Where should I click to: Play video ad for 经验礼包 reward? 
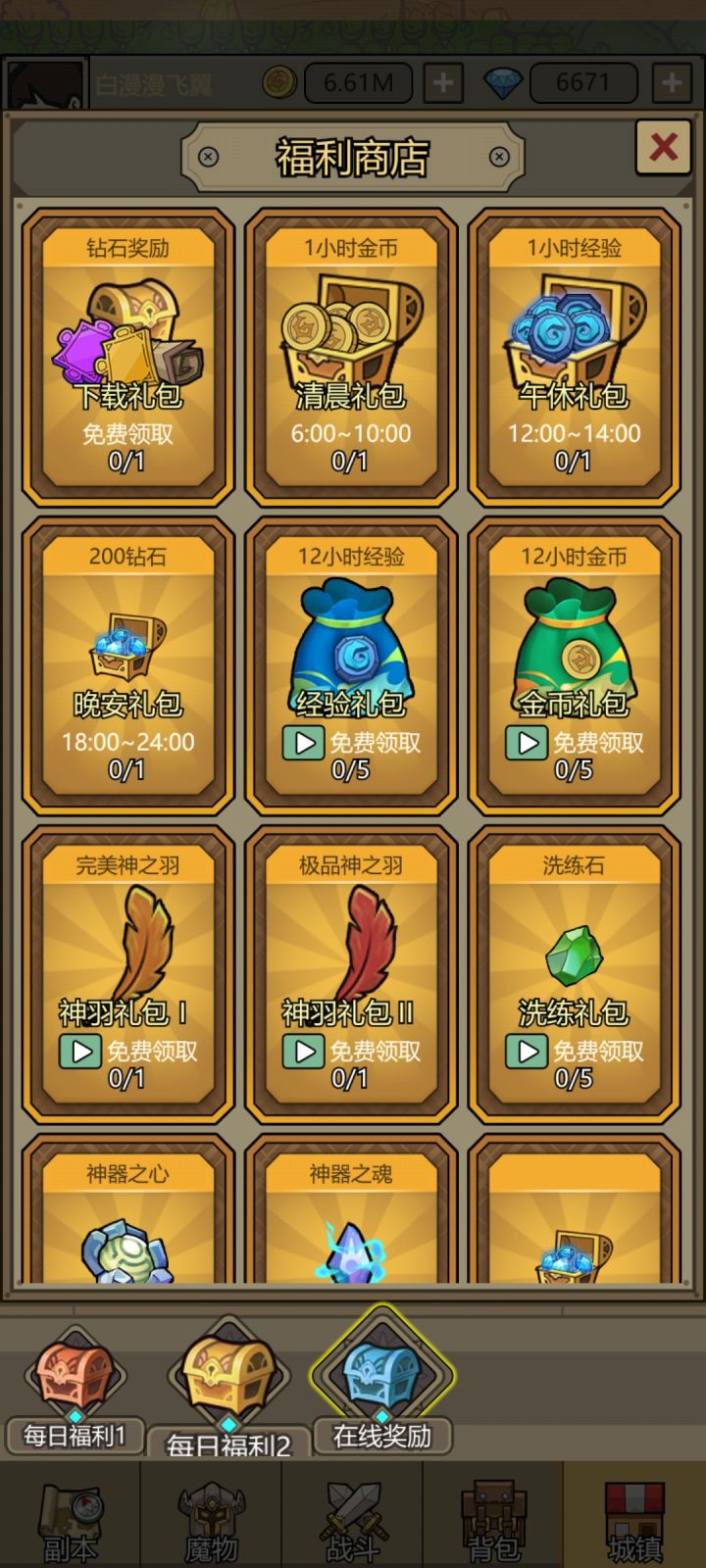point(303,744)
